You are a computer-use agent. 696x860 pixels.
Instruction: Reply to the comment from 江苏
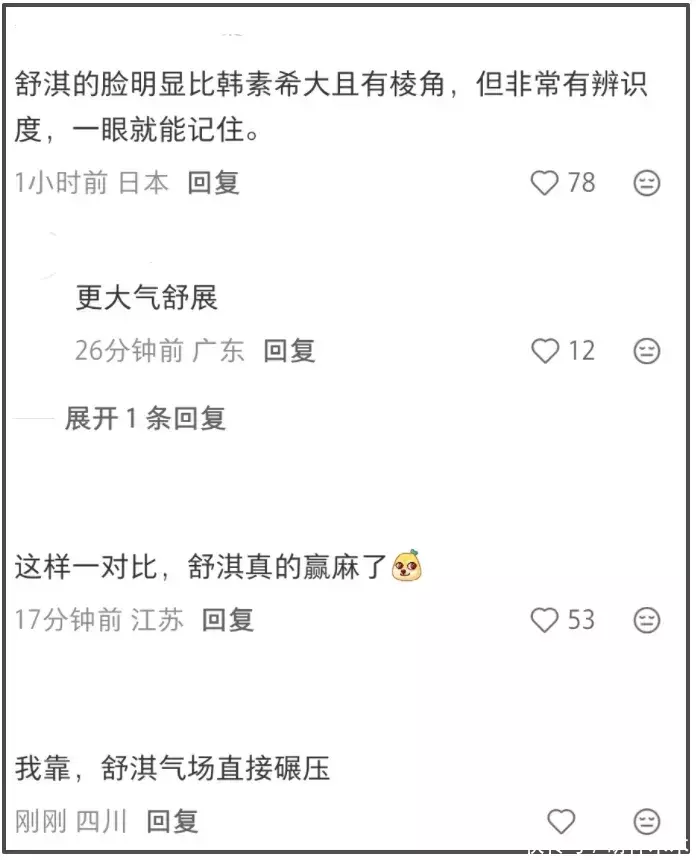(x=228, y=620)
